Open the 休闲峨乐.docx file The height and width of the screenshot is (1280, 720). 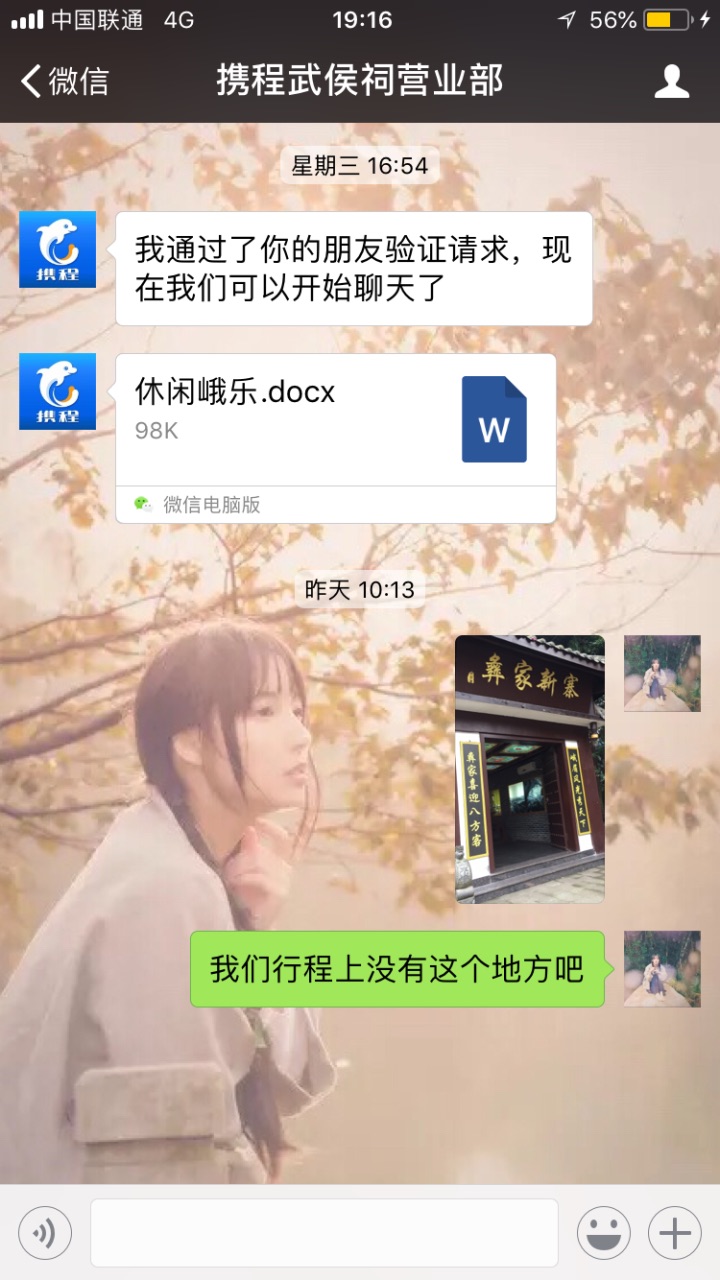[336, 438]
